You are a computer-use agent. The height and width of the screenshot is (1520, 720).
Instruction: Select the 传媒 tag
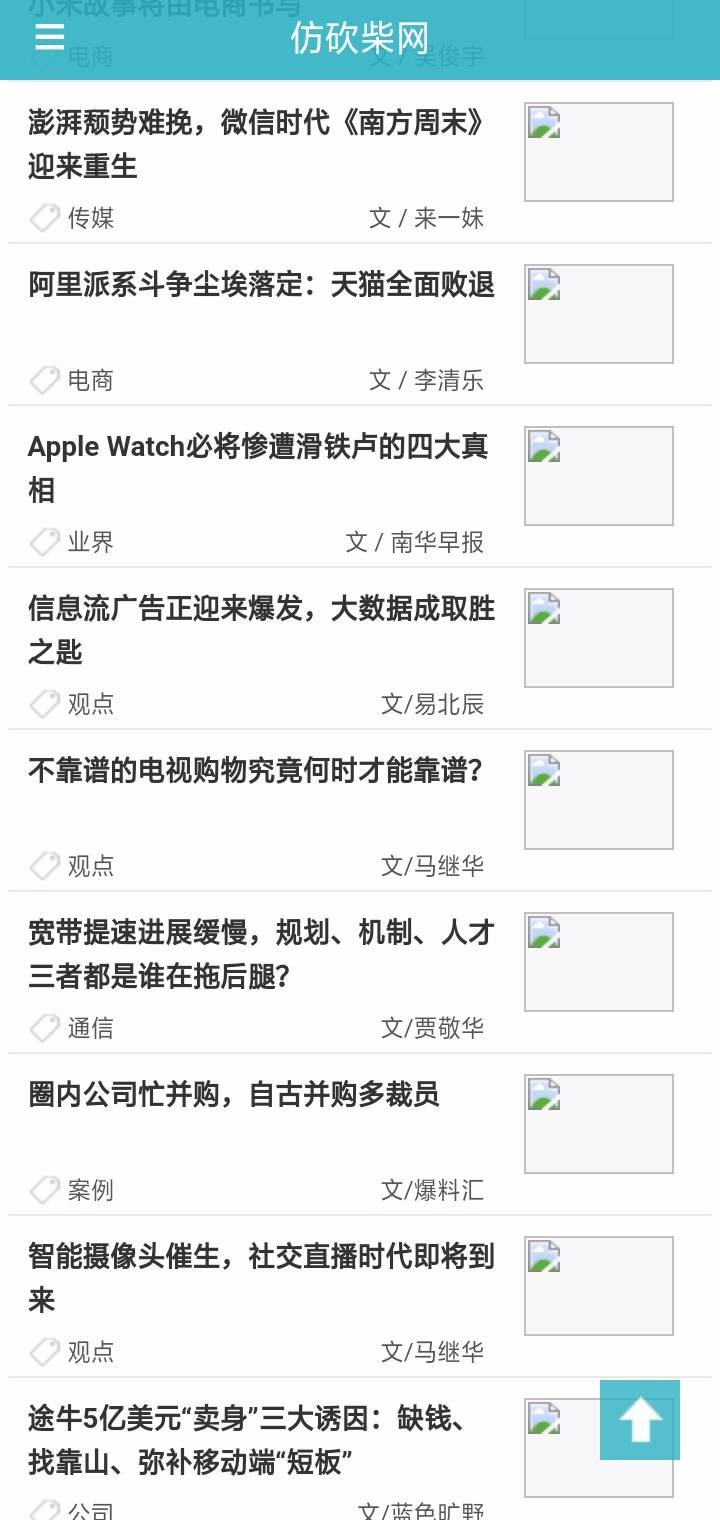[90, 218]
